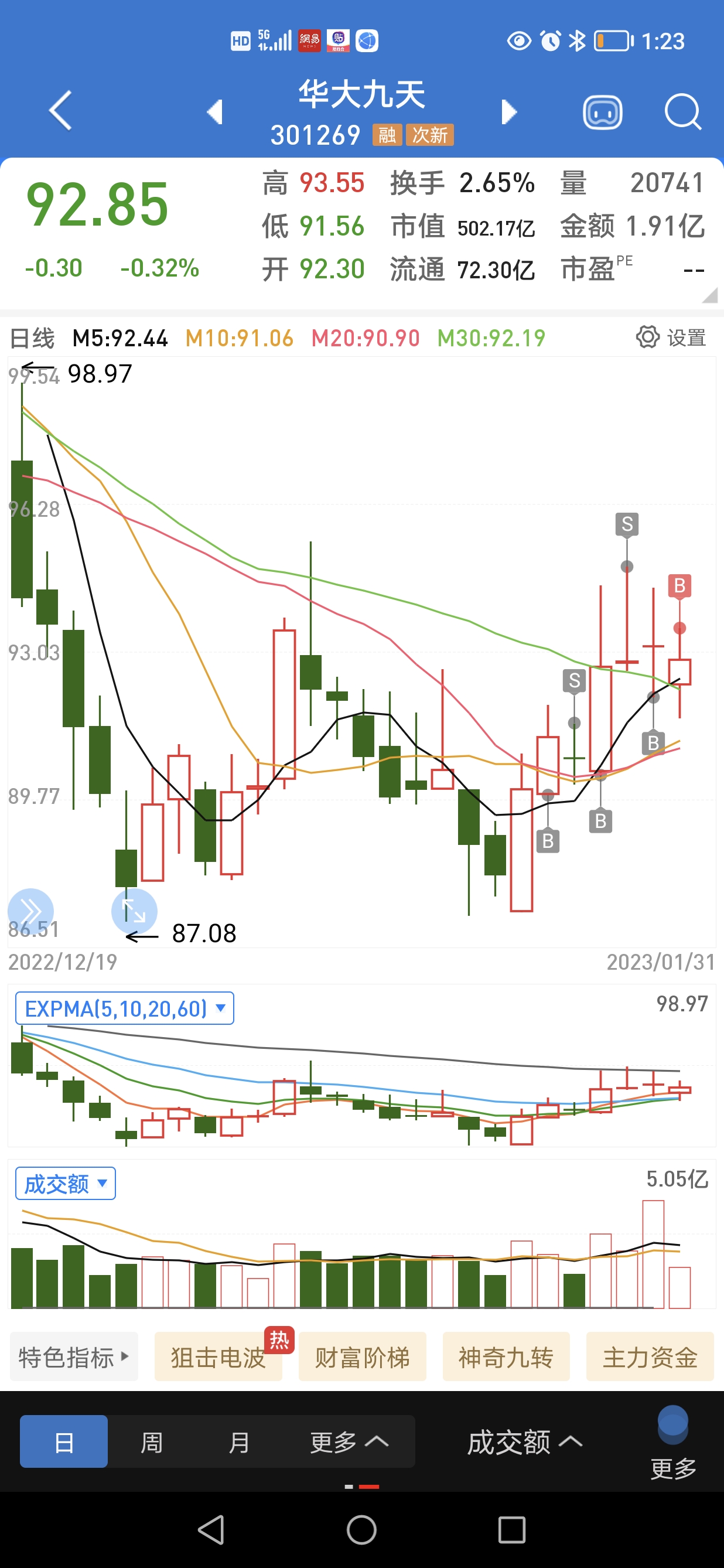This screenshot has width=724, height=1568.
Task: Expand the bottom 成交额 selector
Action: tap(524, 1441)
